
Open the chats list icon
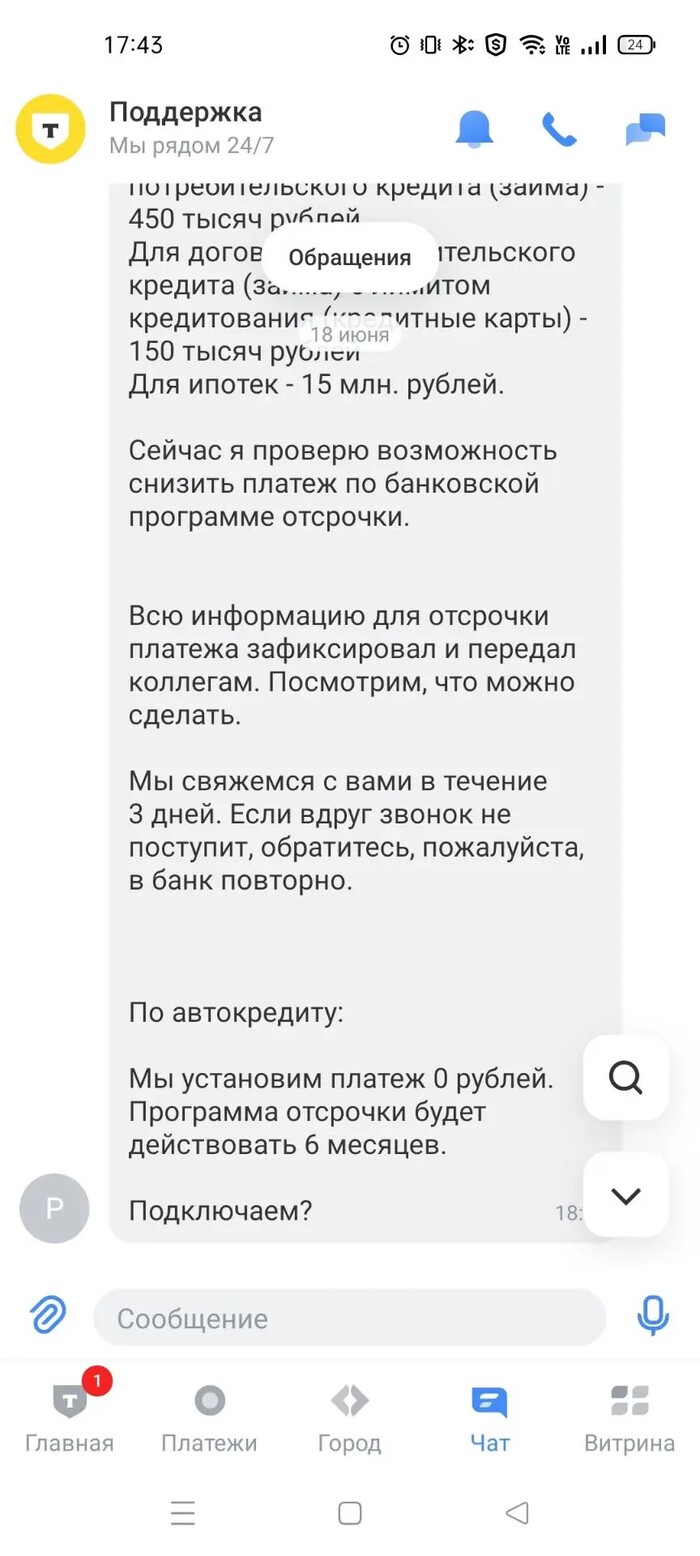(x=645, y=129)
